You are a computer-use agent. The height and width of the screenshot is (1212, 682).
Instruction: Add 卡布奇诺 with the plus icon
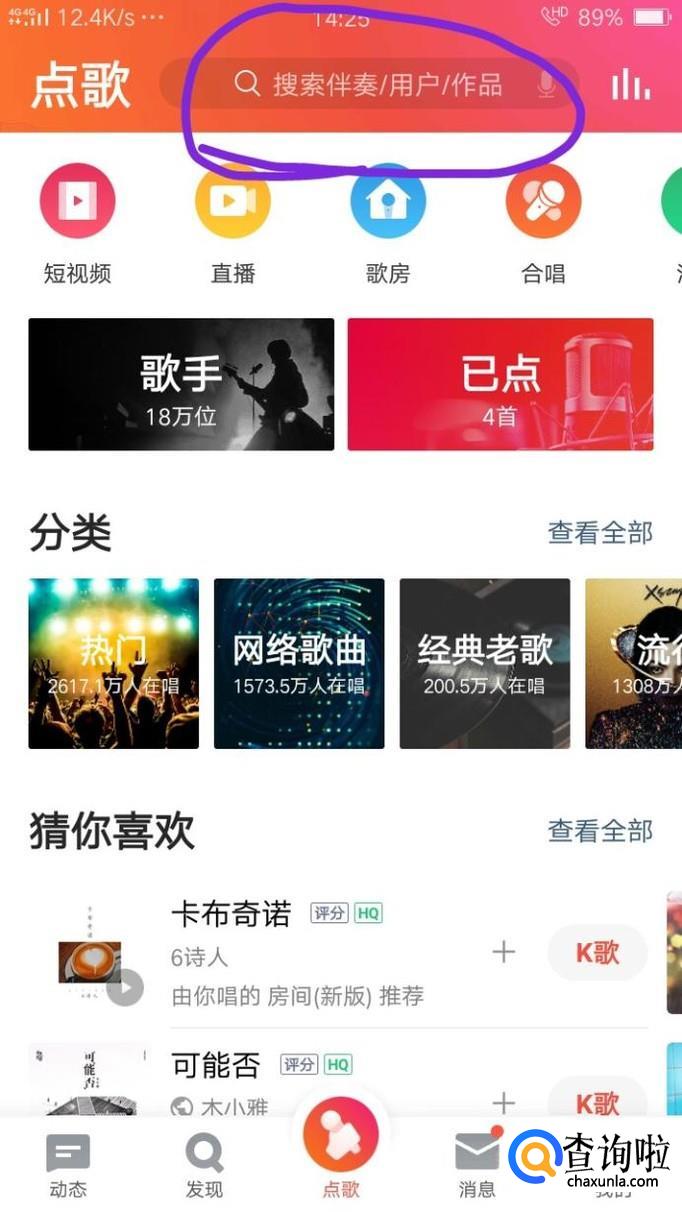[x=504, y=952]
